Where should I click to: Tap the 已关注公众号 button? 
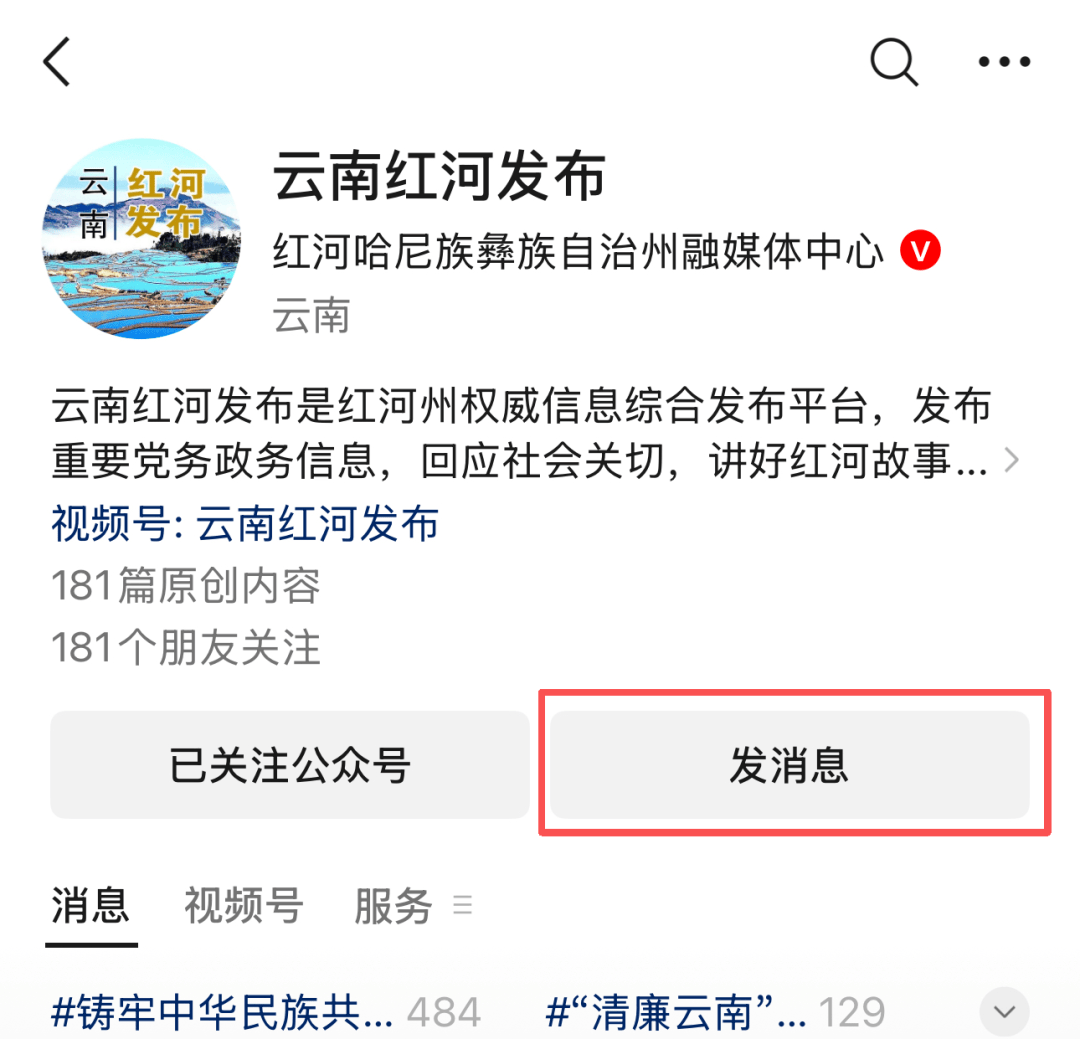tap(290, 766)
